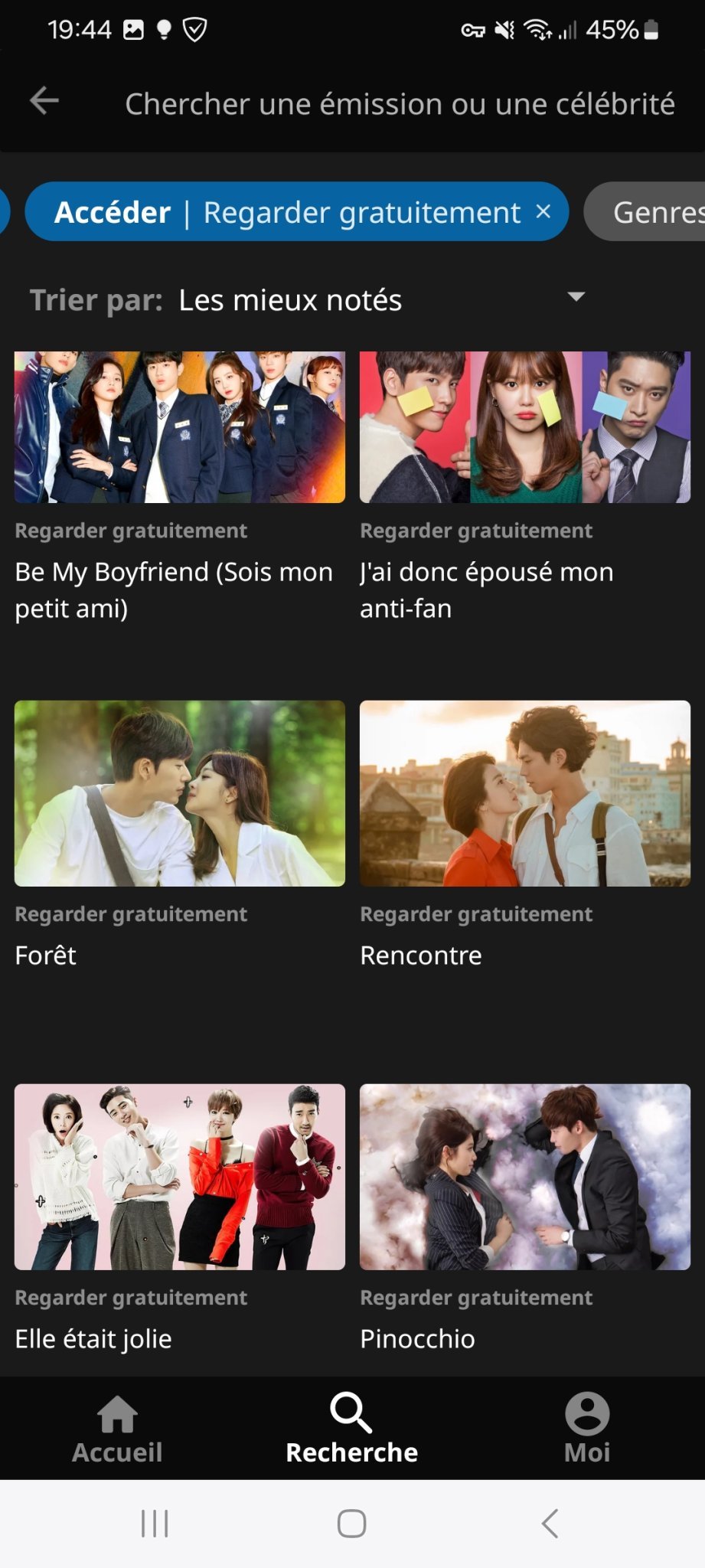Remove the Regarder gratuitement filter
The image size is (705, 1568).
(x=543, y=211)
